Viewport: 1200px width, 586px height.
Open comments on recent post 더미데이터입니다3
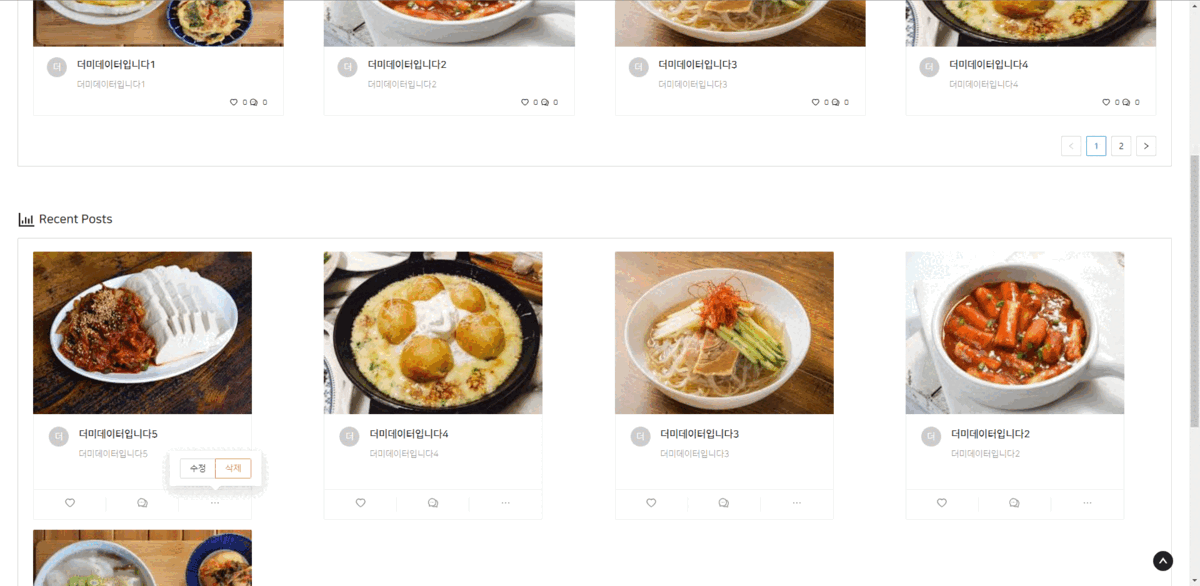point(724,503)
